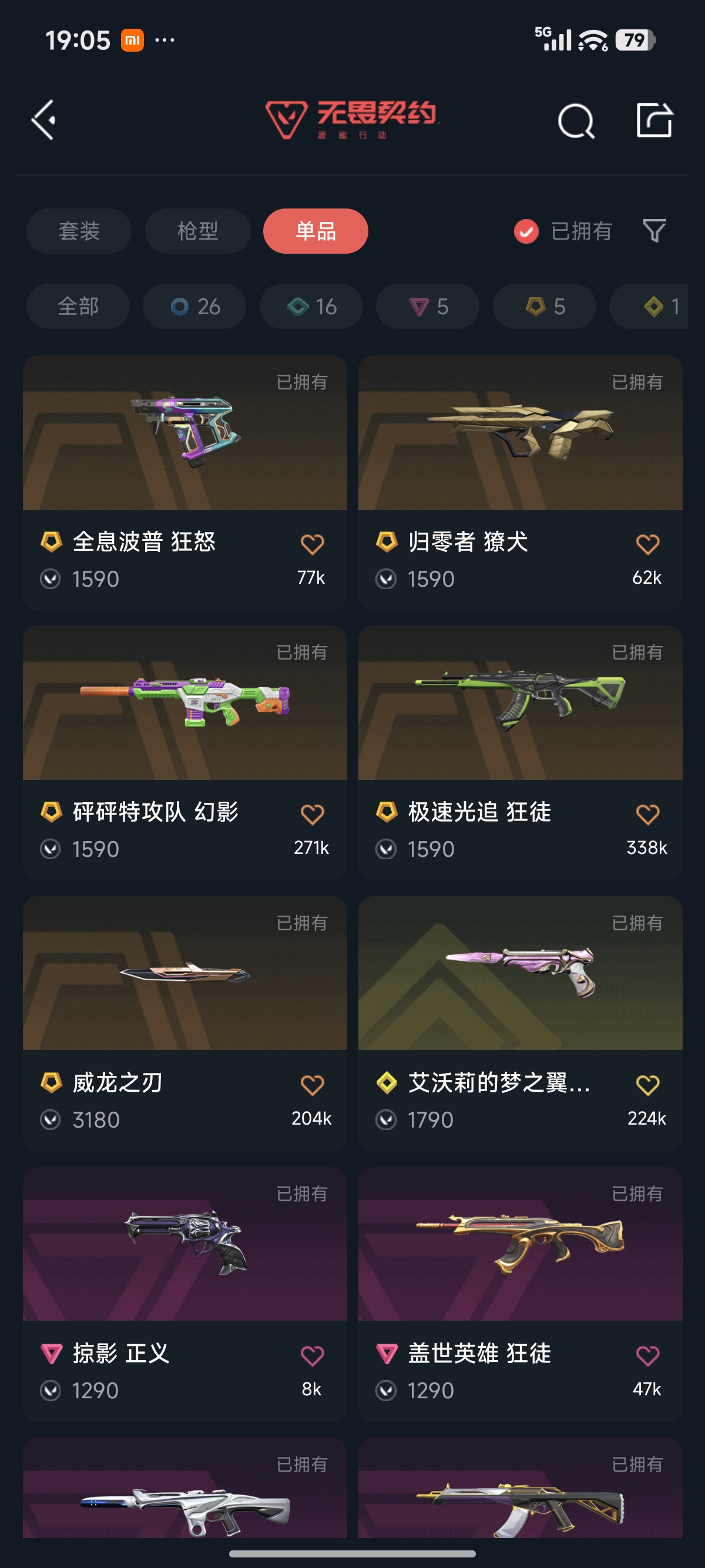705x1568 pixels.
Task: Open the search icon in the header
Action: (575, 120)
